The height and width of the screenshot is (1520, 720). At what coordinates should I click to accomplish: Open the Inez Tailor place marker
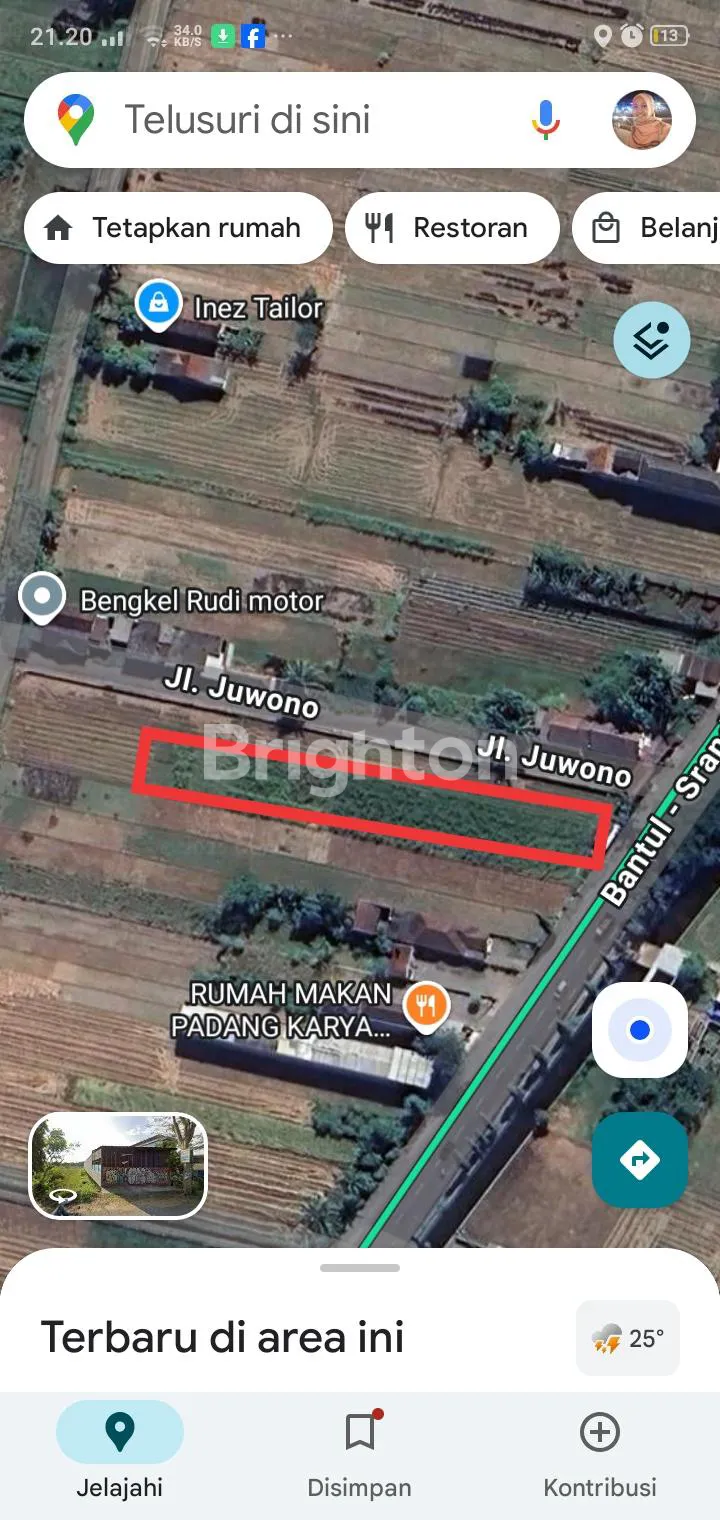pyautogui.click(x=158, y=304)
